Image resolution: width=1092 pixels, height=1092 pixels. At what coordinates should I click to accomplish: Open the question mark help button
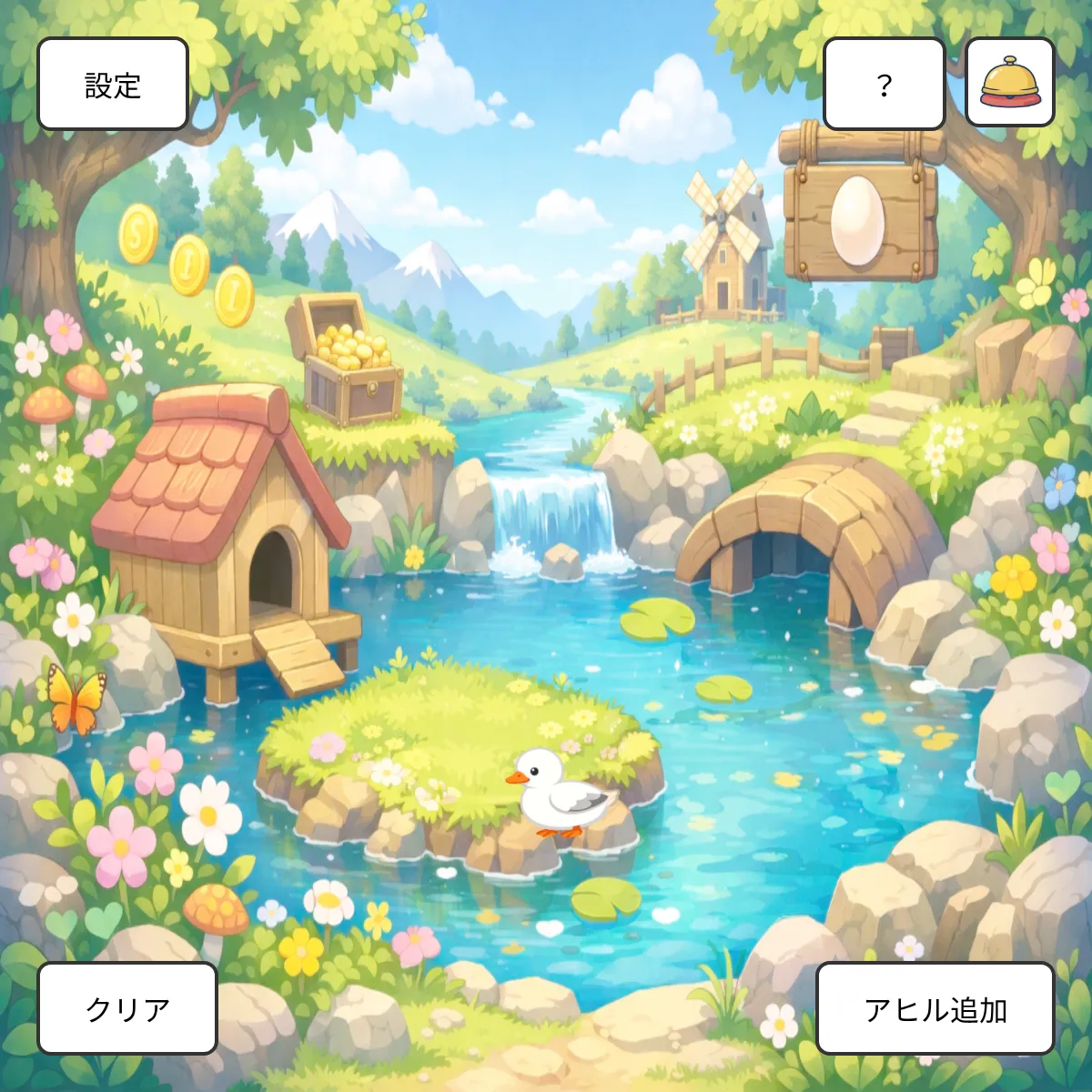click(884, 84)
